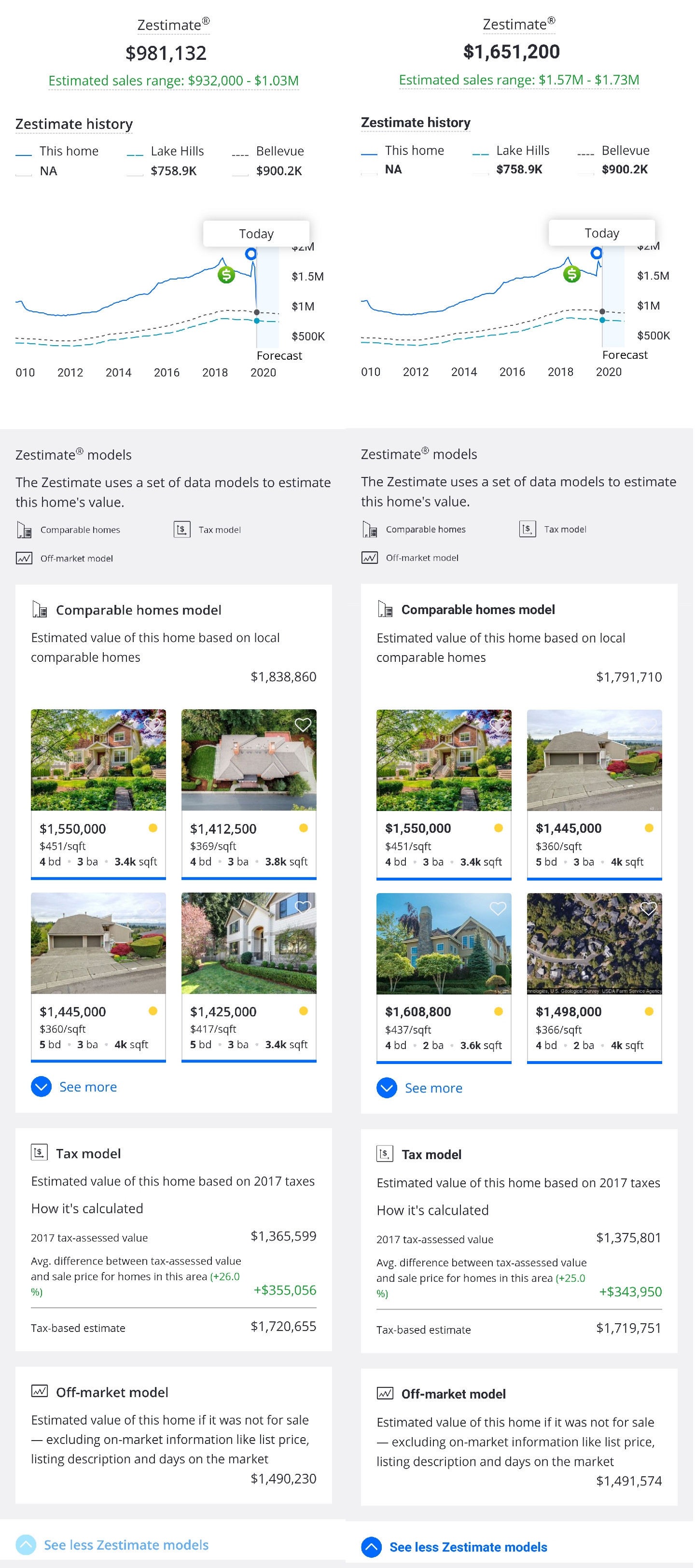Expand See more below the $1,425,000 home
Viewport: 695px width, 1568px height.
coord(74,1087)
